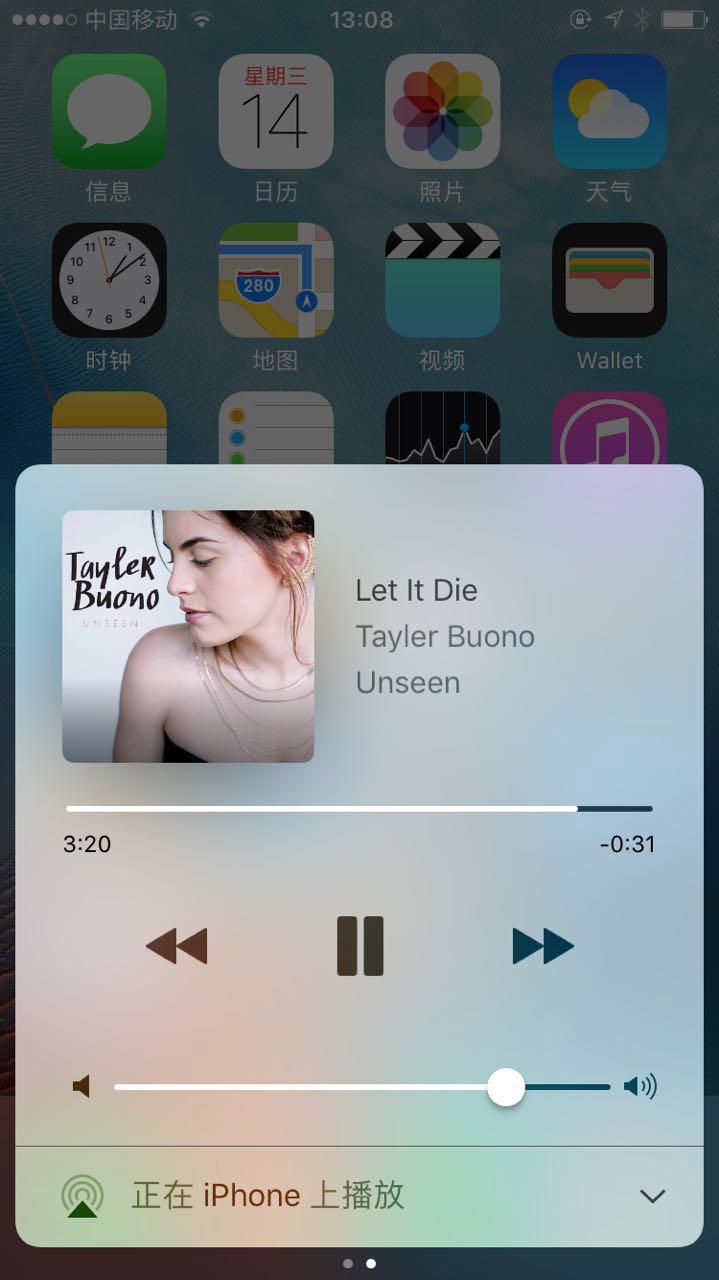
Task: Open the 地图 maps app
Action: [x=276, y=280]
